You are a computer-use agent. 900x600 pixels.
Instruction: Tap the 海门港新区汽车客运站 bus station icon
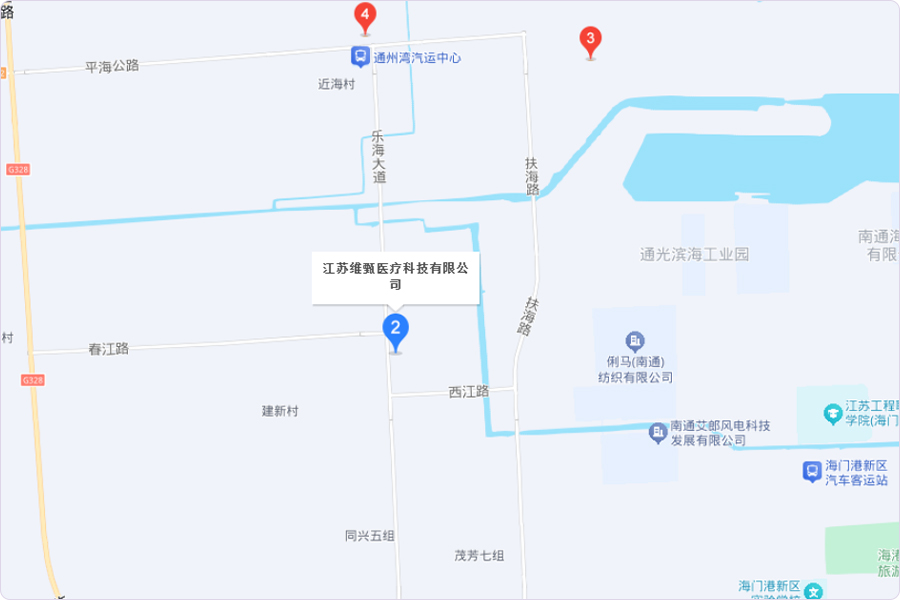(x=811, y=471)
